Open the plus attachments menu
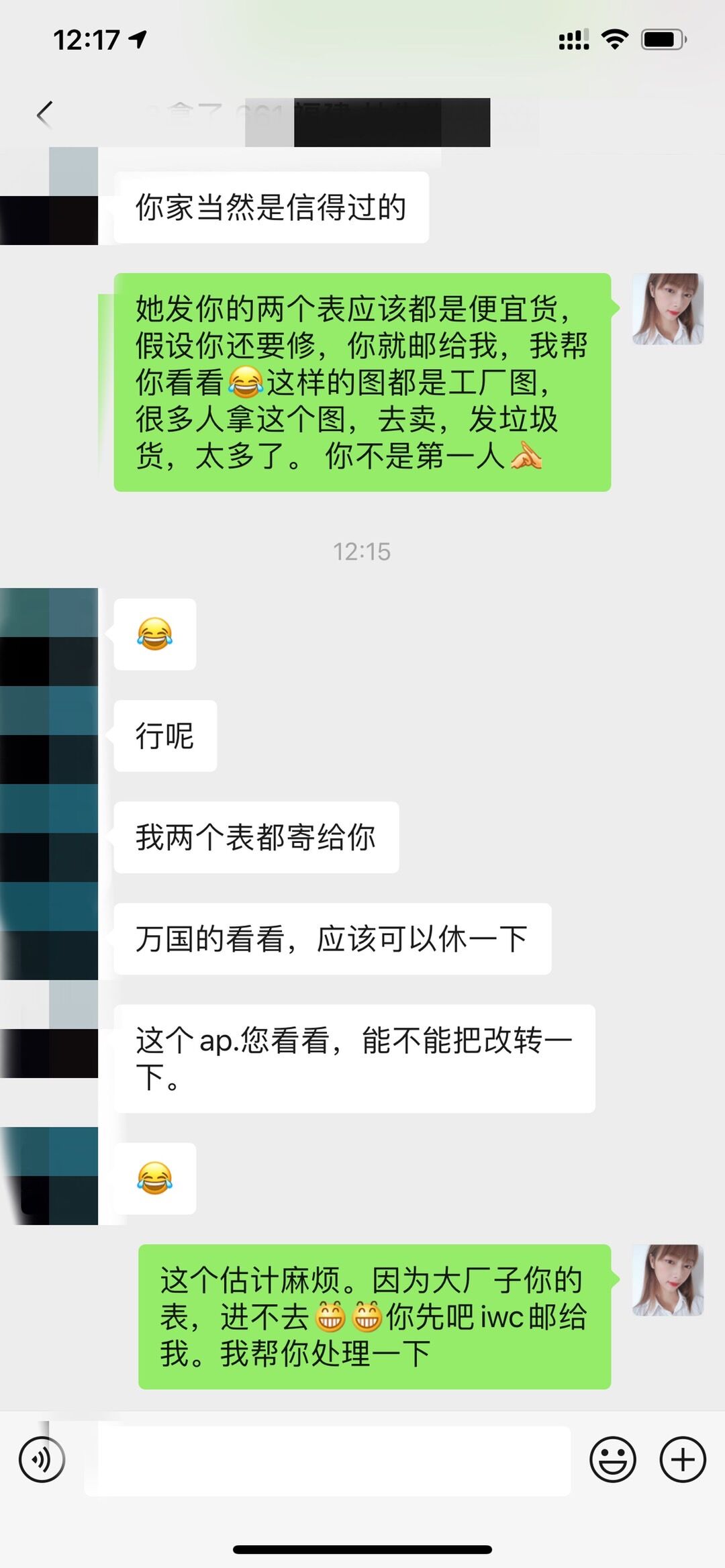The height and width of the screenshot is (1568, 725). click(x=683, y=1459)
